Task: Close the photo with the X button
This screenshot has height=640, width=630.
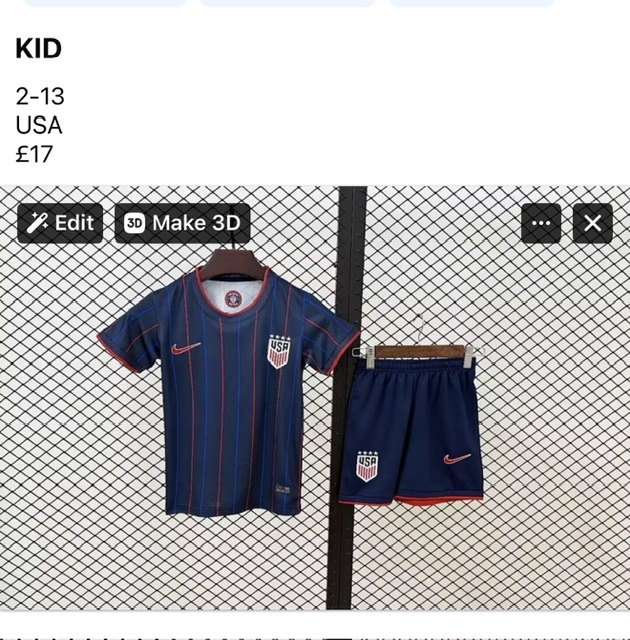Action: tap(592, 223)
